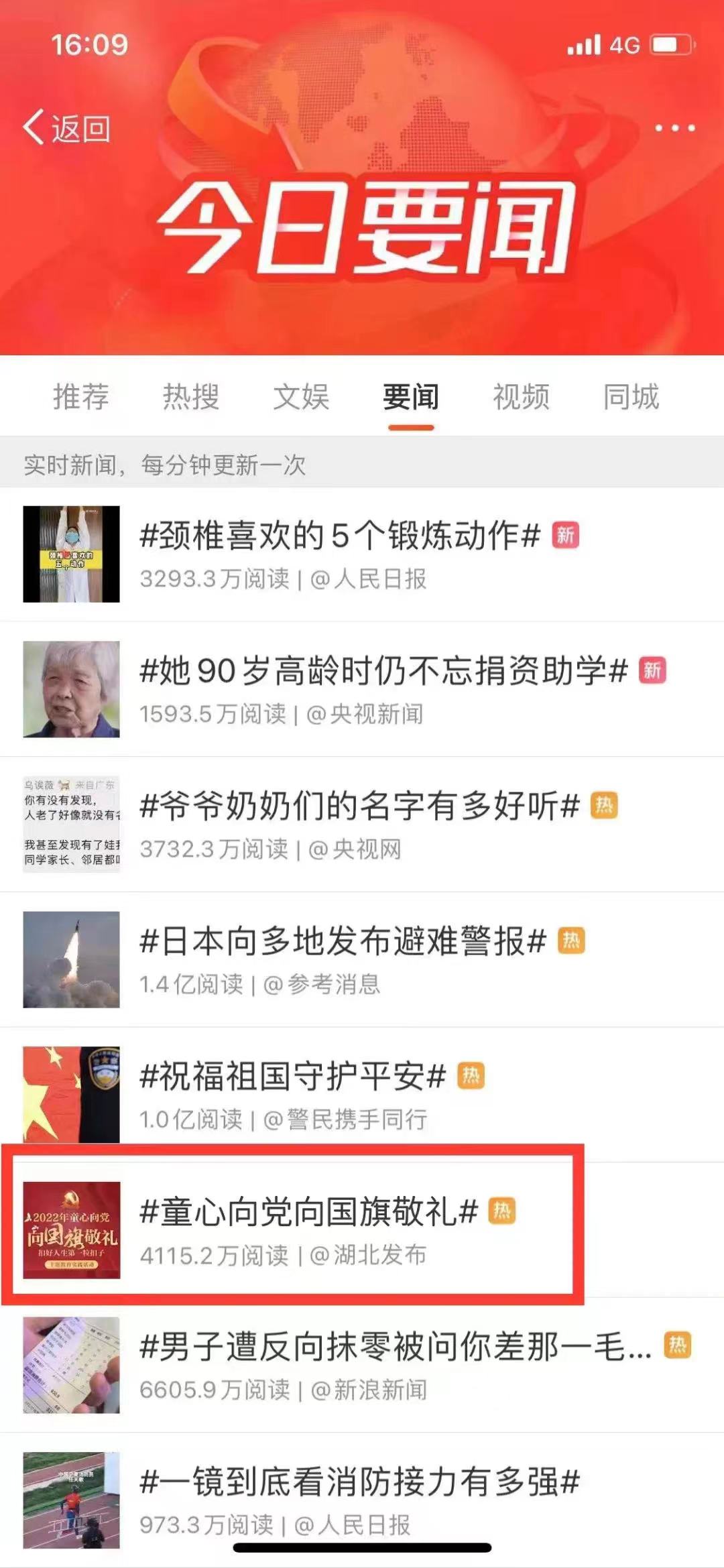Select the 文娱 tab
Image resolution: width=724 pixels, height=1568 pixels.
(x=301, y=396)
